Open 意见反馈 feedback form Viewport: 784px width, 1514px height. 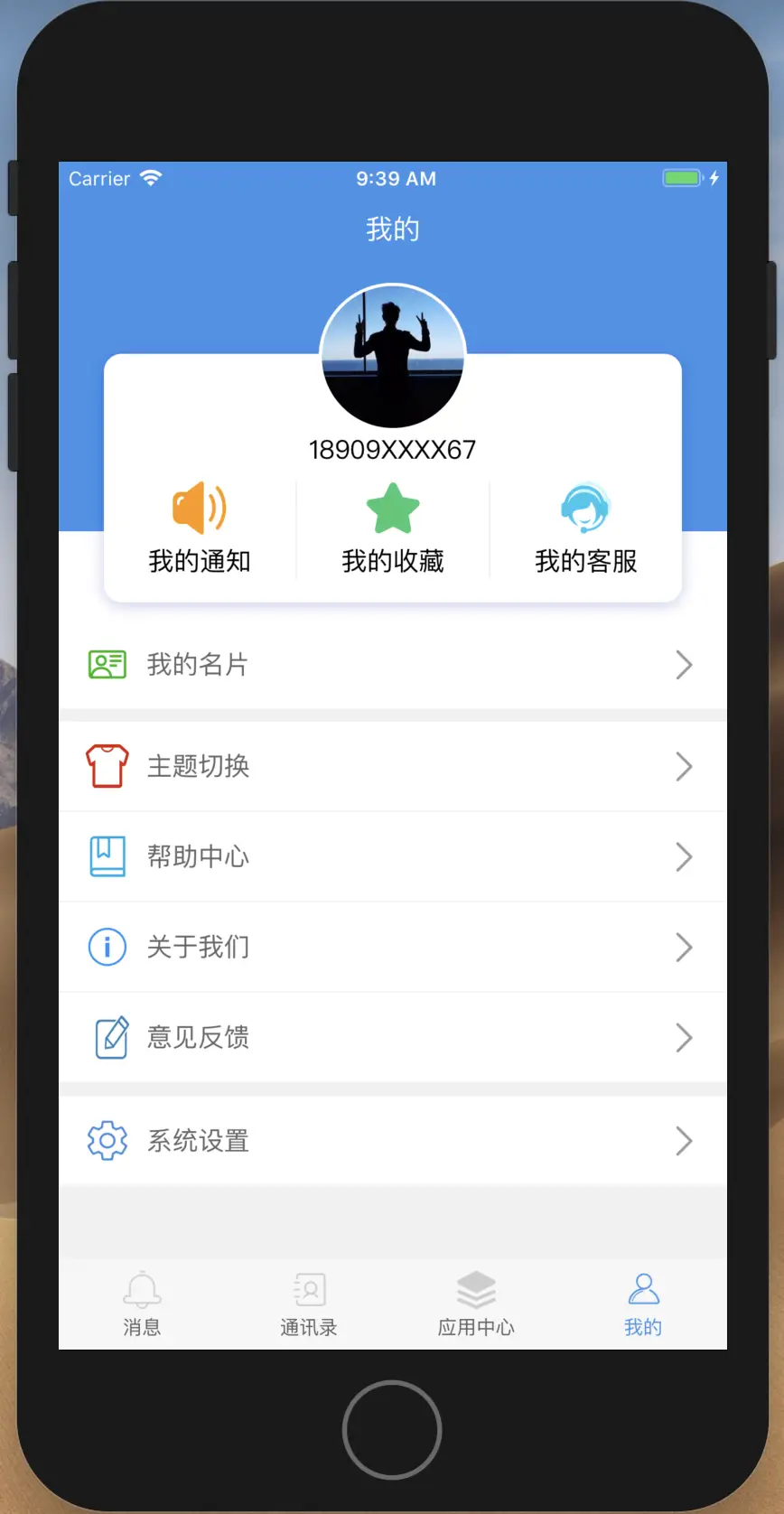point(393,1037)
